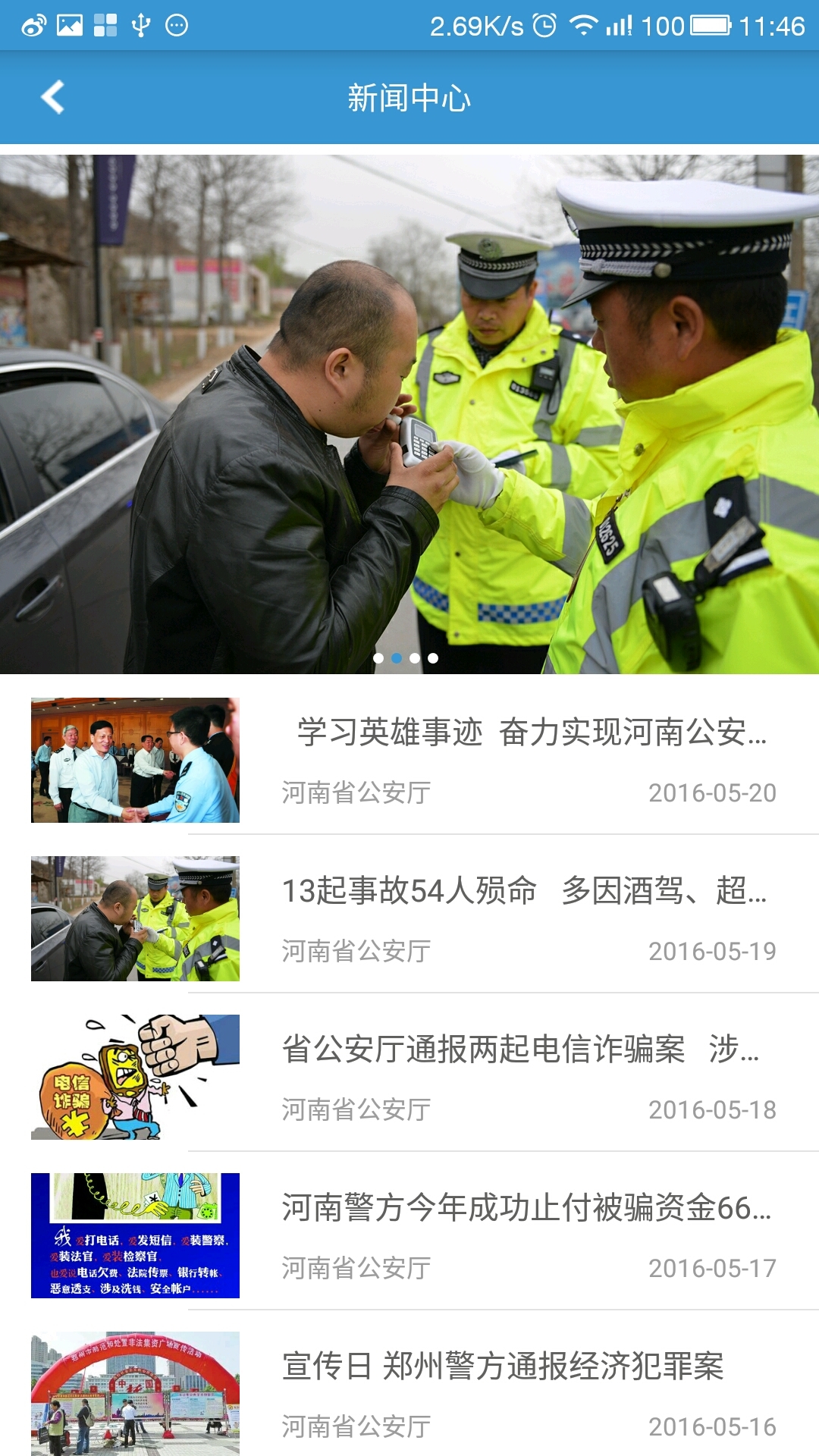Tap the ellipsis notification icon in status bar
Screen dimensions: 819x1456
click(176, 24)
